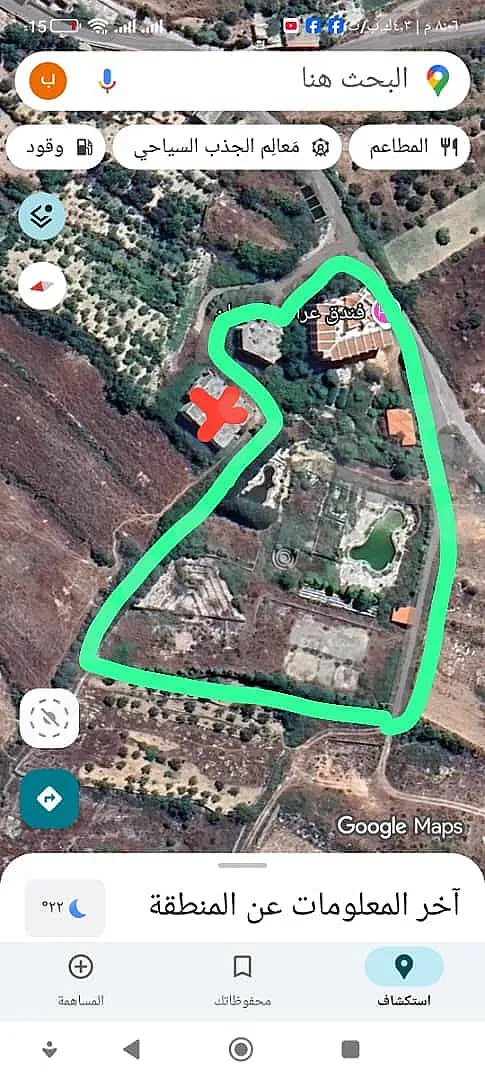Go to the system home screen
Viewport: 485px width, 1080px height.
pos(240,1050)
